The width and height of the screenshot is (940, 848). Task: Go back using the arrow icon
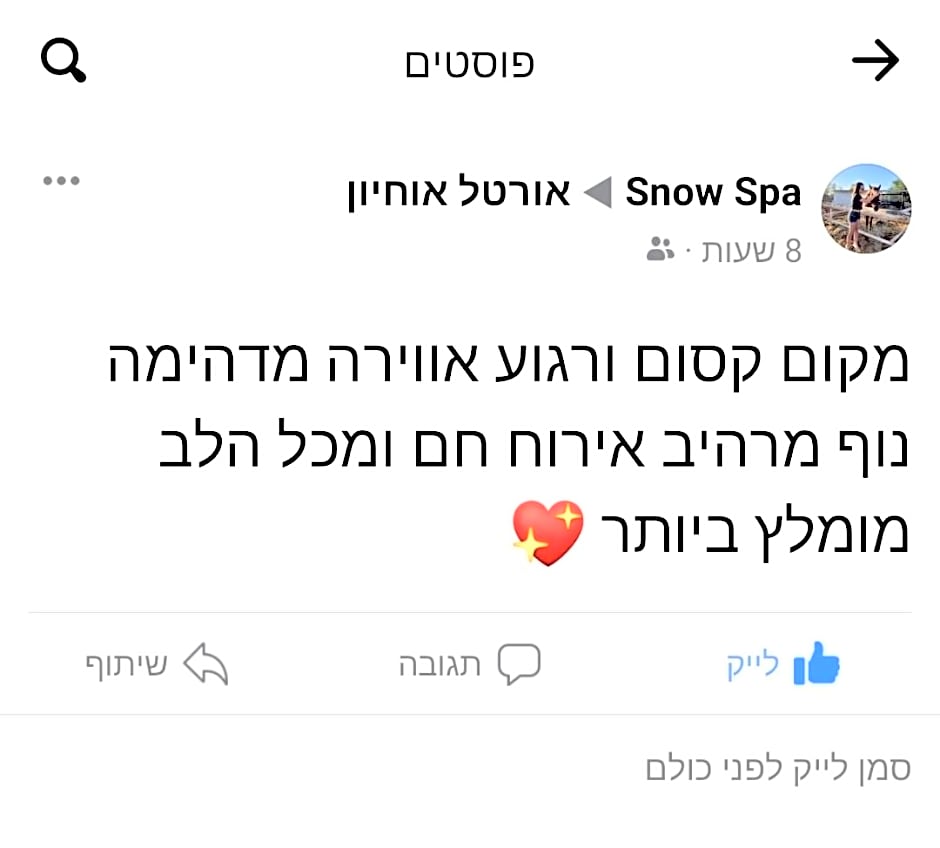pyautogui.click(x=875, y=62)
